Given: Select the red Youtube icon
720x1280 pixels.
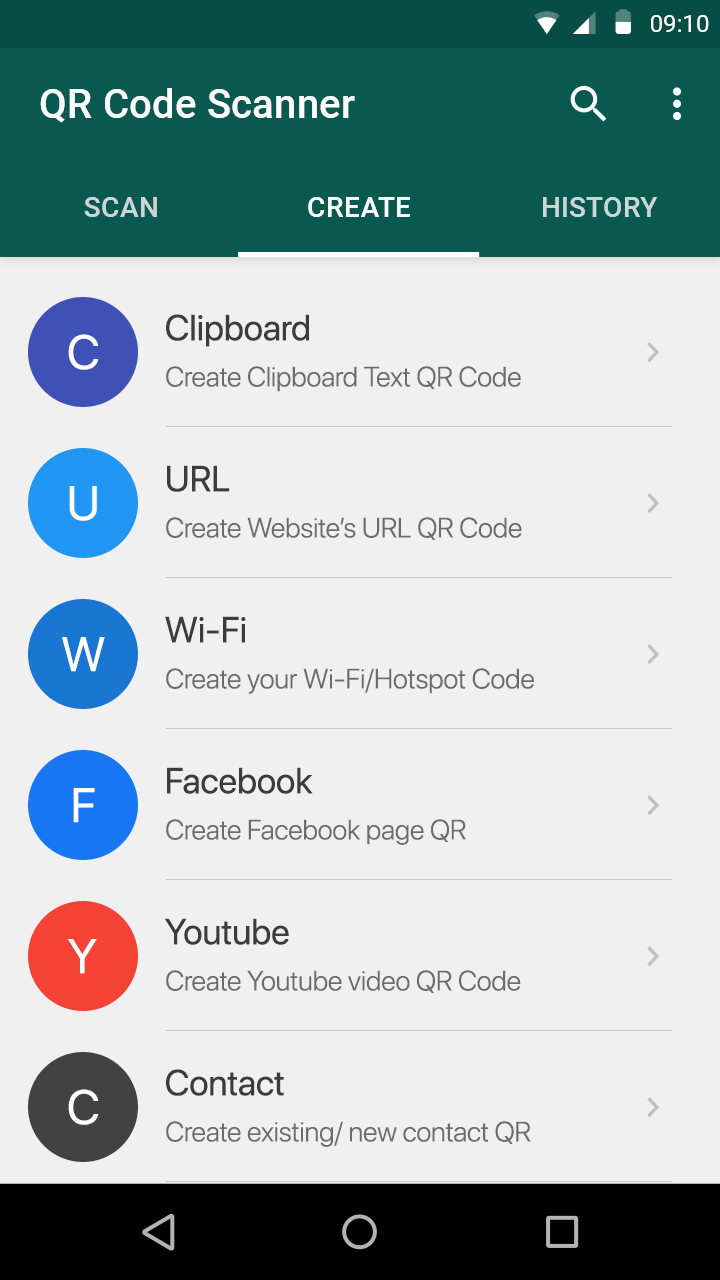Looking at the screenshot, I should (x=83, y=956).
